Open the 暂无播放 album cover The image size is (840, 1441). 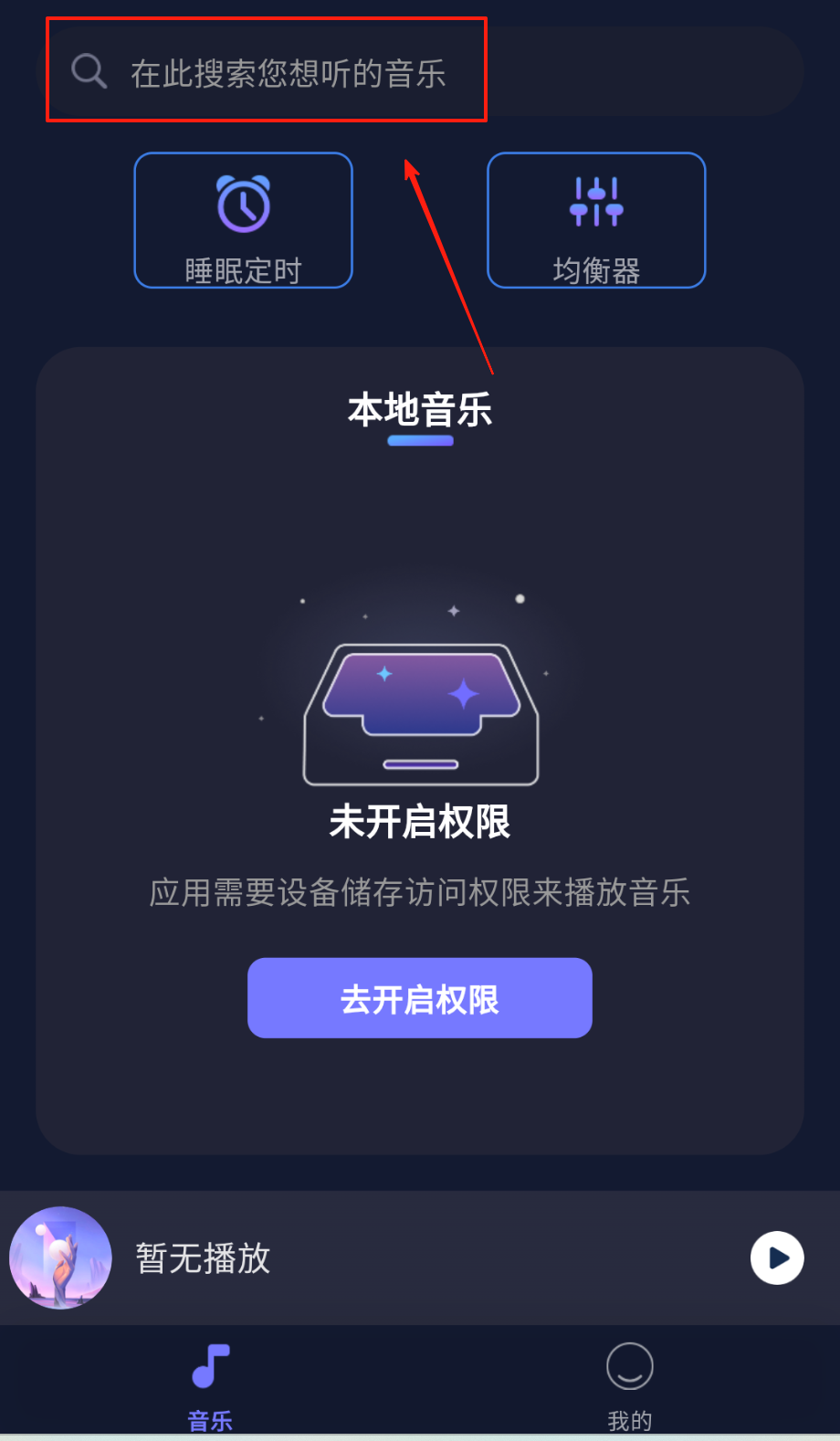pos(60,1257)
